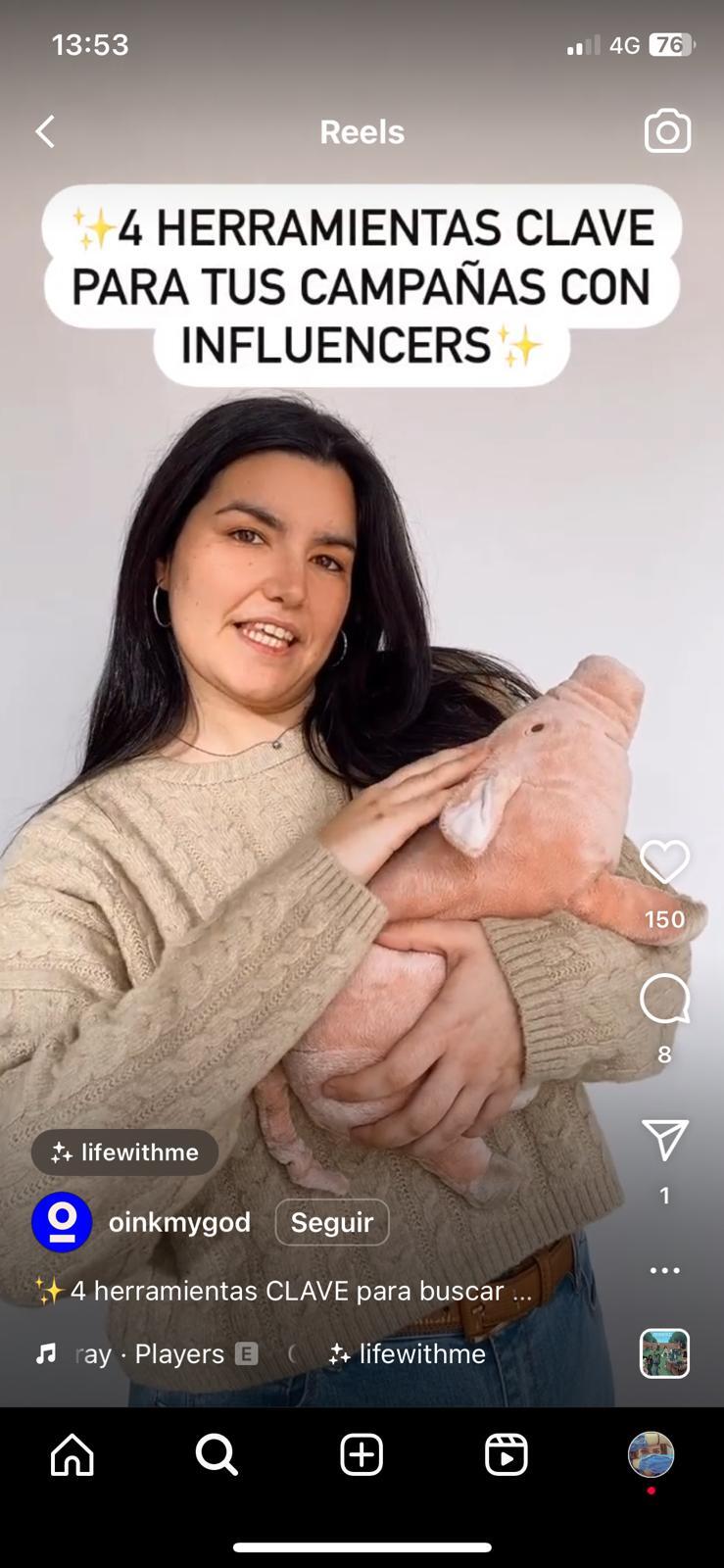Go back from Reels
Viewport: 724px width, 1568px height.
45,131
